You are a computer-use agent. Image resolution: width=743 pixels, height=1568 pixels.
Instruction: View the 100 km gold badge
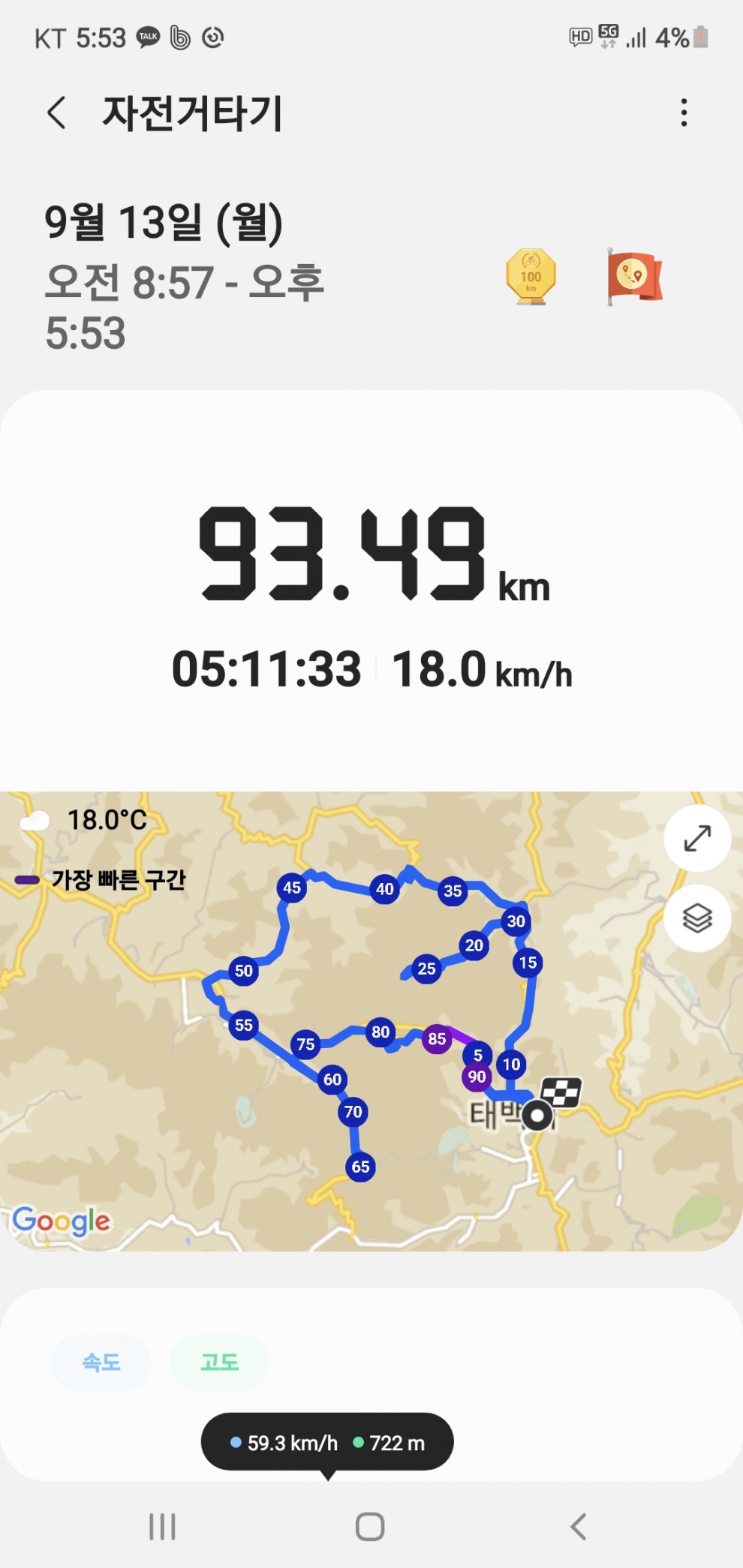point(531,277)
